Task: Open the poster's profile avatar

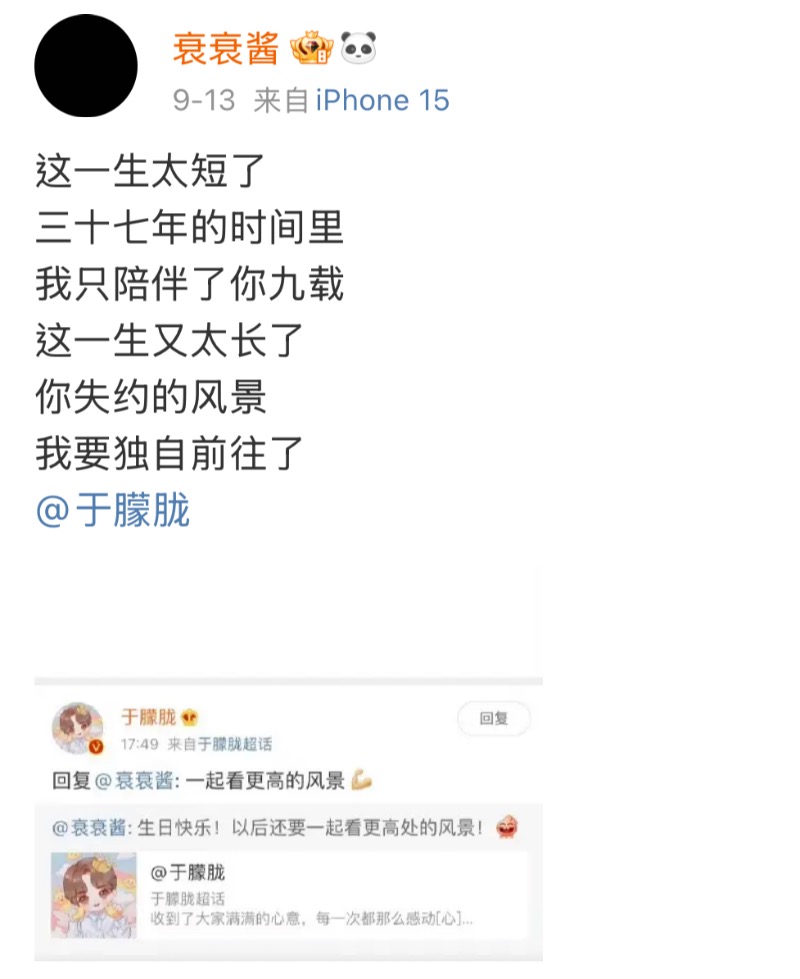Action: coord(85,66)
